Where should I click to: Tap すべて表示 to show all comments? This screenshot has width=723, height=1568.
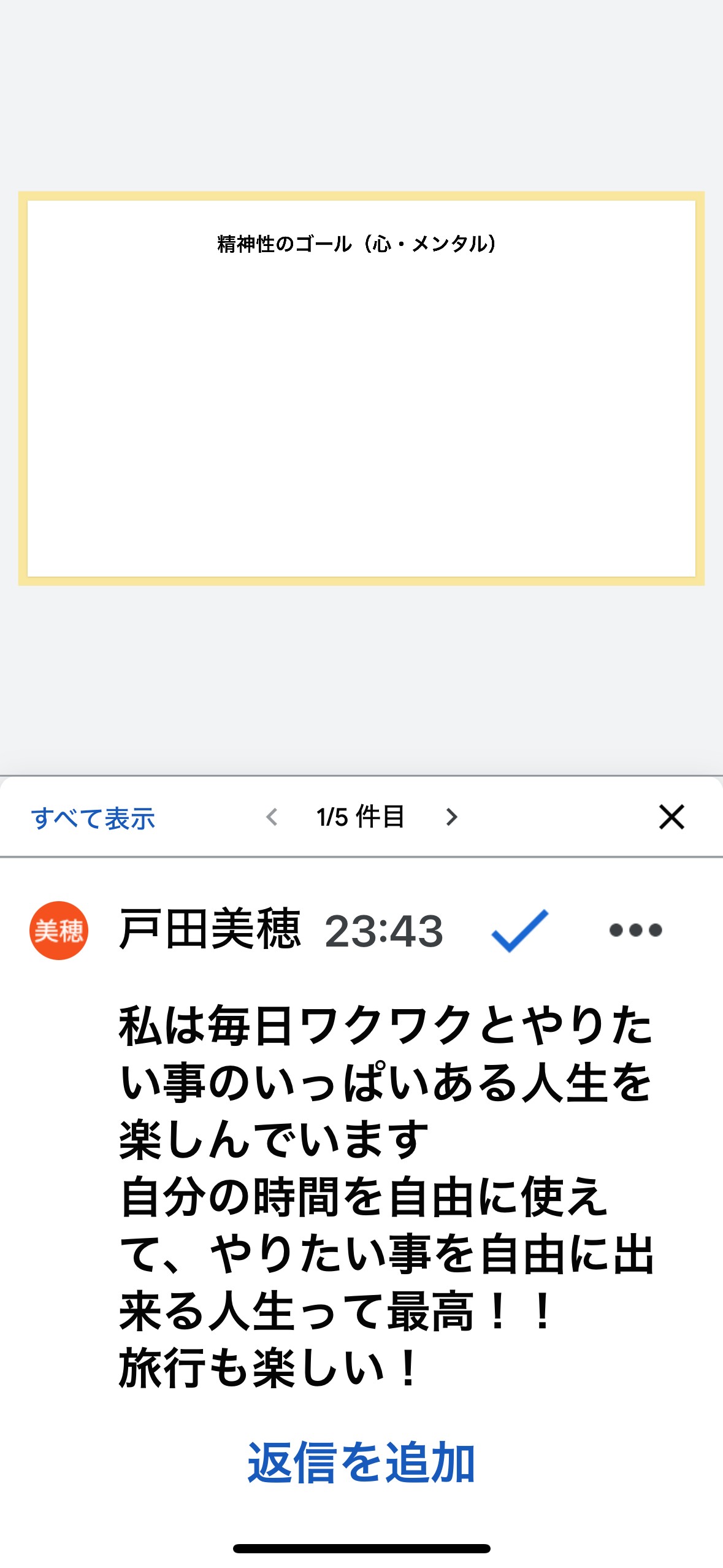click(x=93, y=818)
